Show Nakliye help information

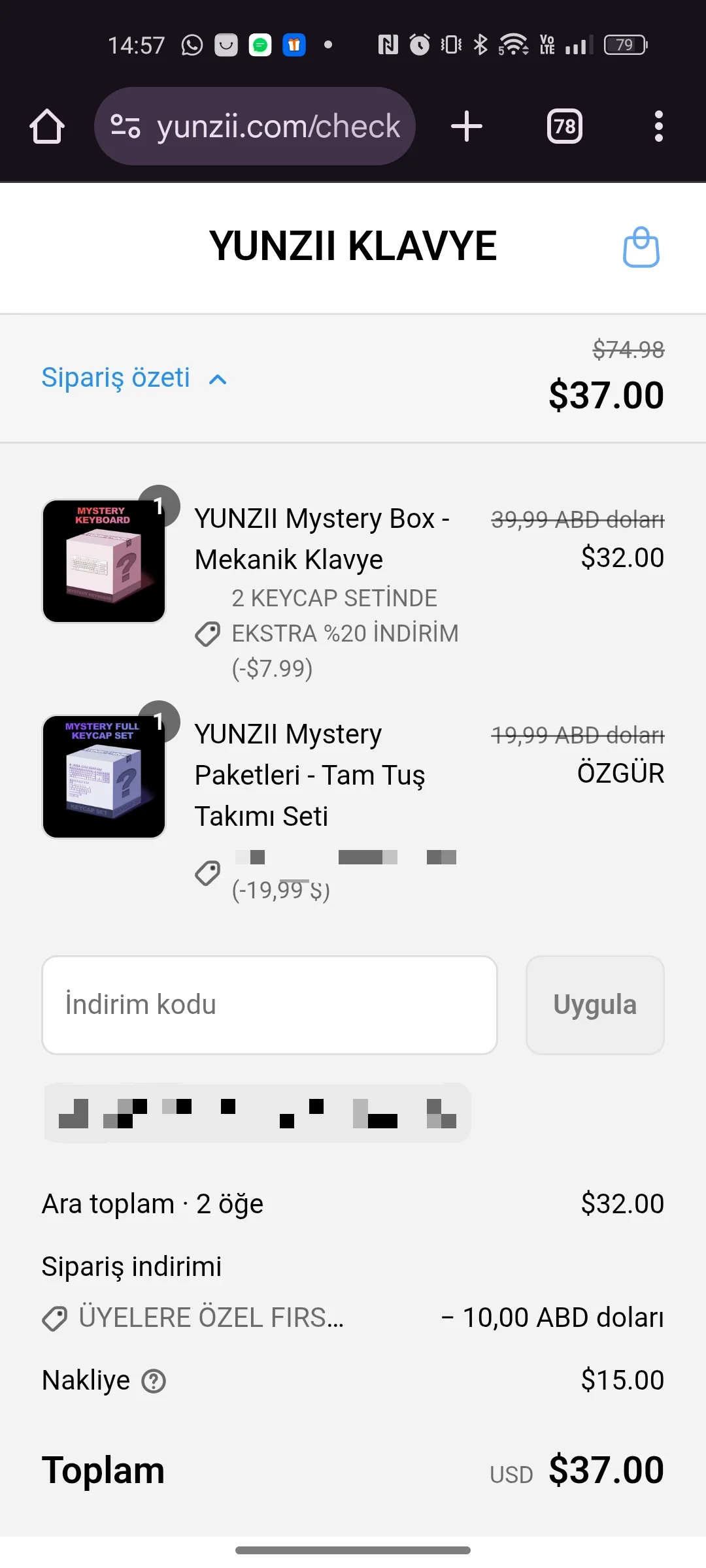[154, 1381]
